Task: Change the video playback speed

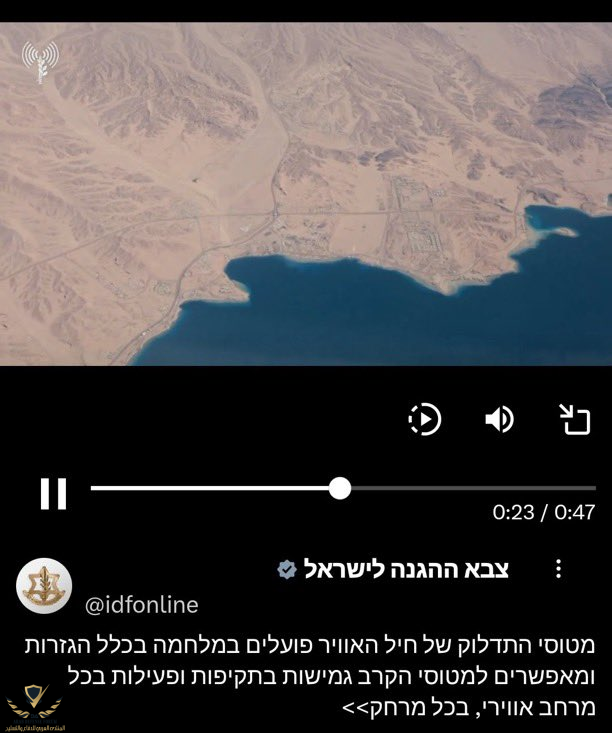Action: click(425, 420)
